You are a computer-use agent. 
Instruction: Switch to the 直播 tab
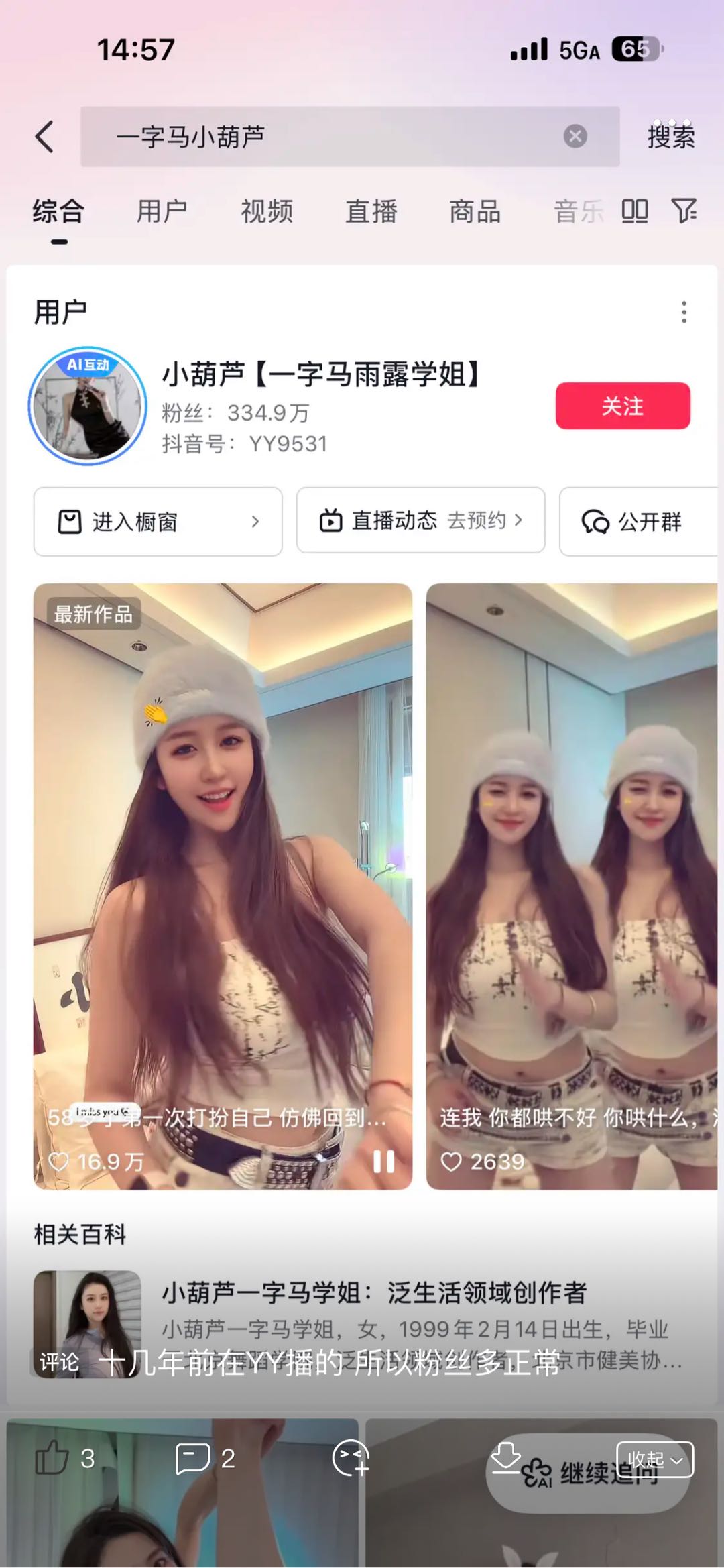point(371,212)
